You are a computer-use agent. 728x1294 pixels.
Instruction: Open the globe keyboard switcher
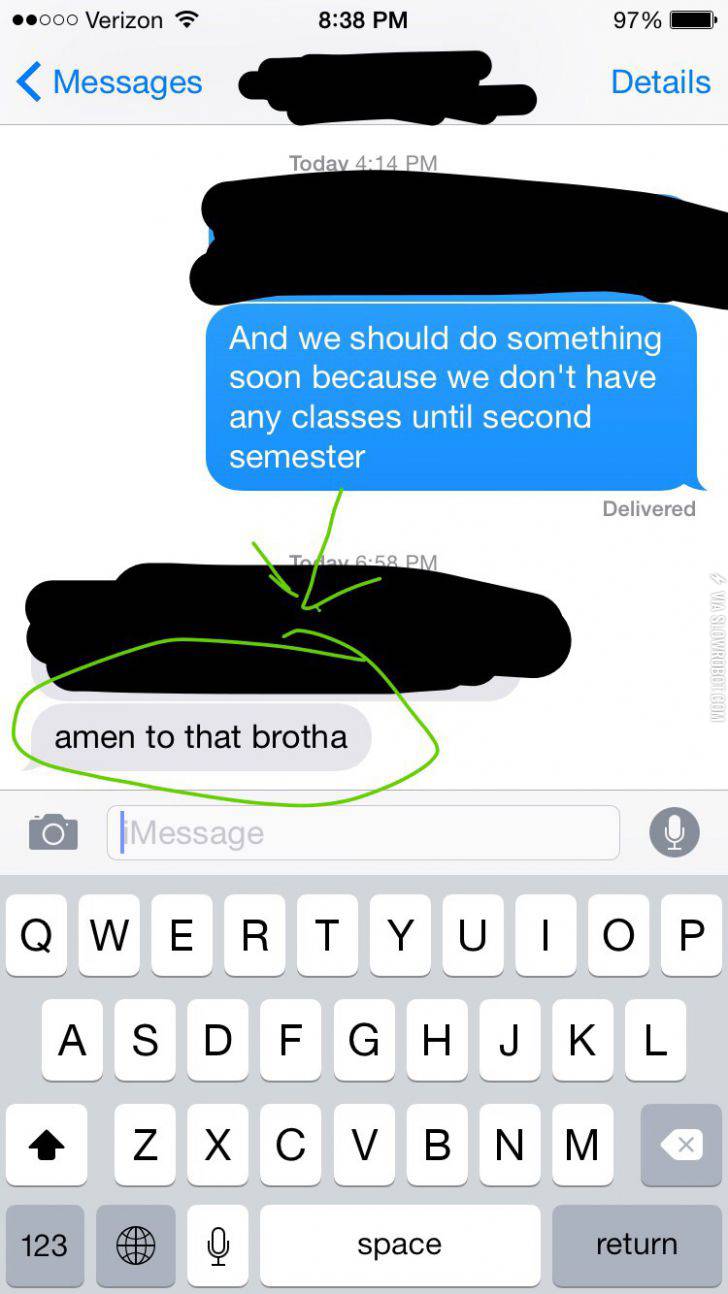[136, 1245]
